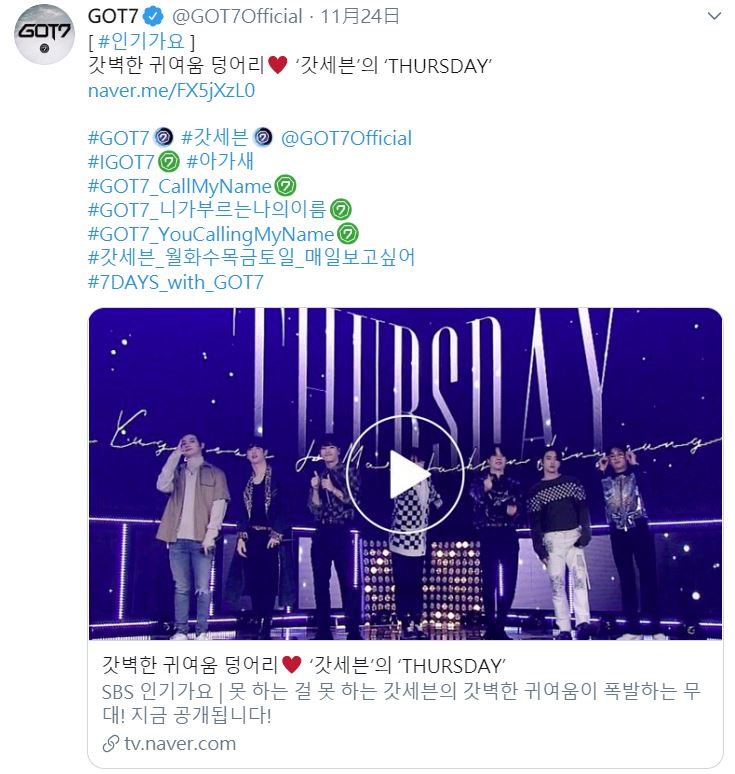Open the #GOT7 hashtag

click(x=118, y=138)
